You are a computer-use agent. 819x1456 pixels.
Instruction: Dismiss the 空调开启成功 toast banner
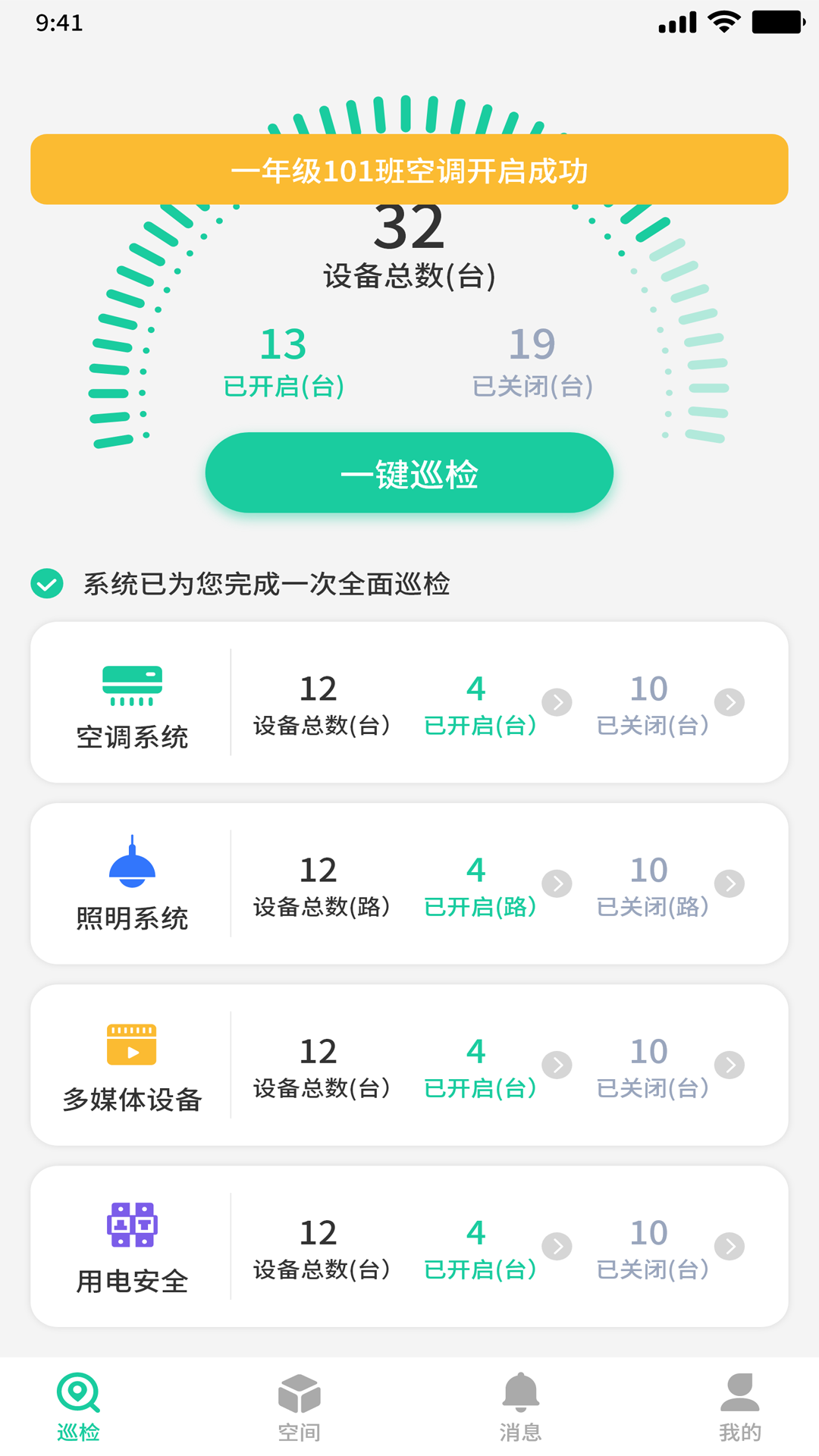coord(409,170)
